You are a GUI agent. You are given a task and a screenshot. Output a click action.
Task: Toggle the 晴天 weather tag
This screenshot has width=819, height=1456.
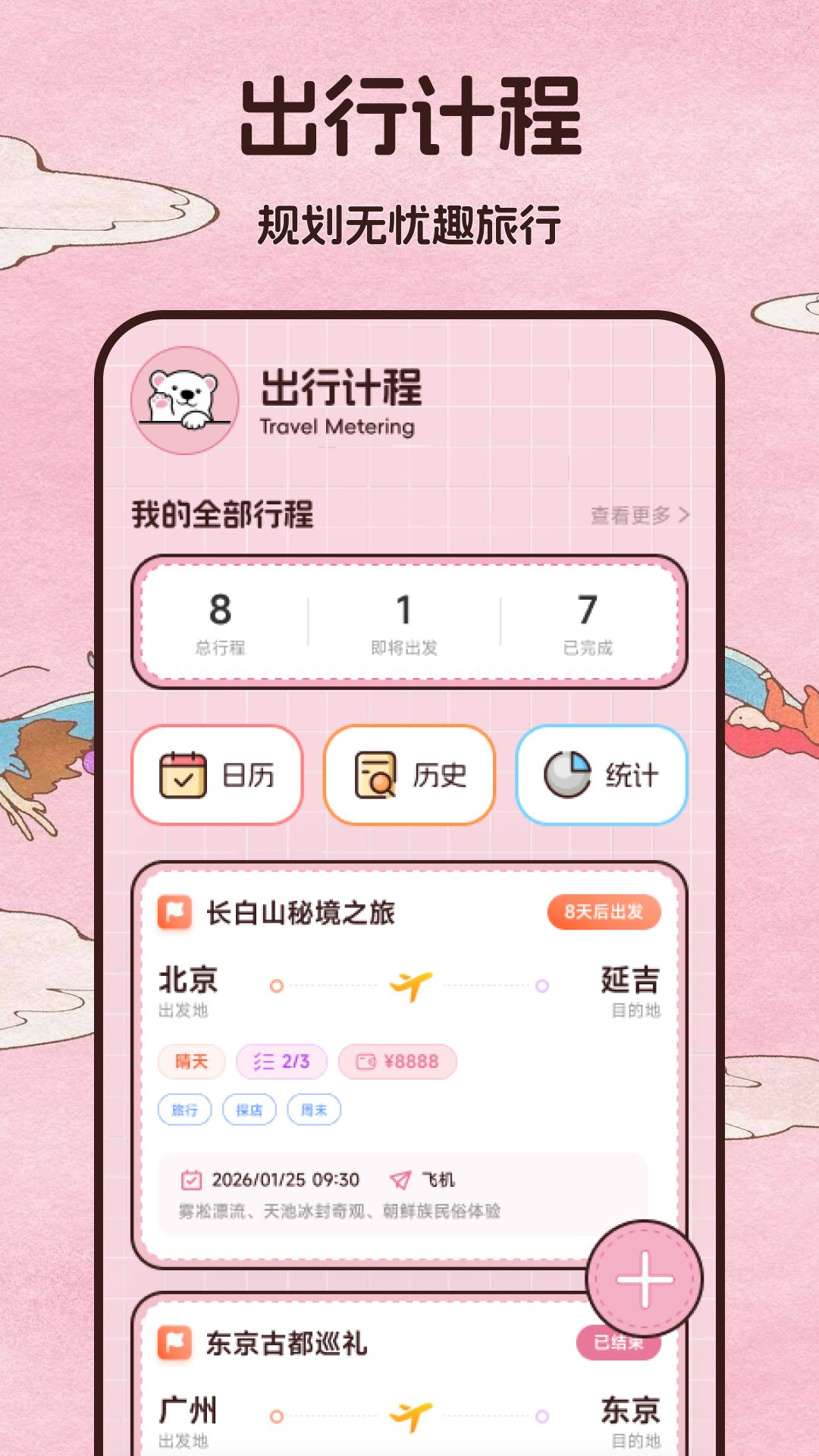[x=190, y=1062]
